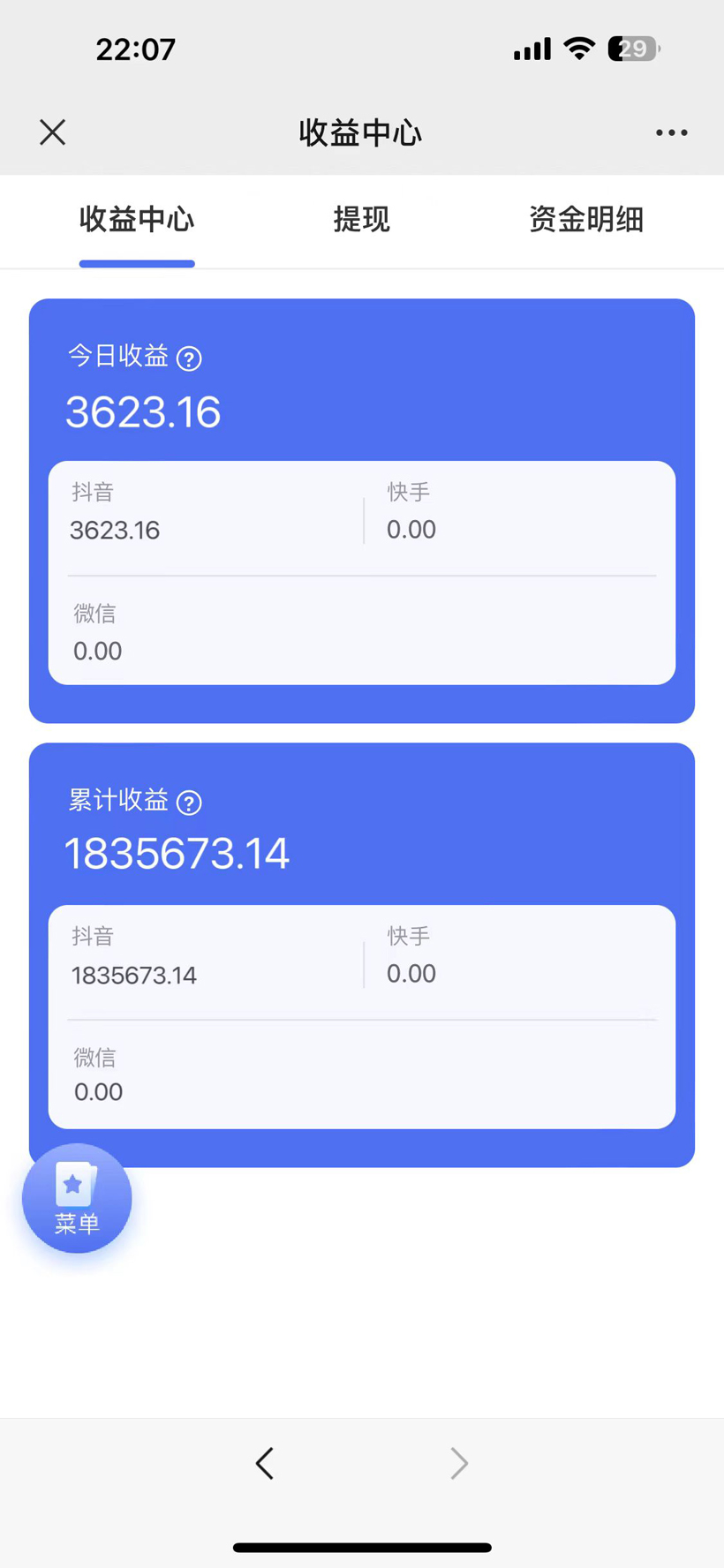Viewport: 724px width, 1568px height.
Task: Close the 收益中心 page
Action: [53, 132]
